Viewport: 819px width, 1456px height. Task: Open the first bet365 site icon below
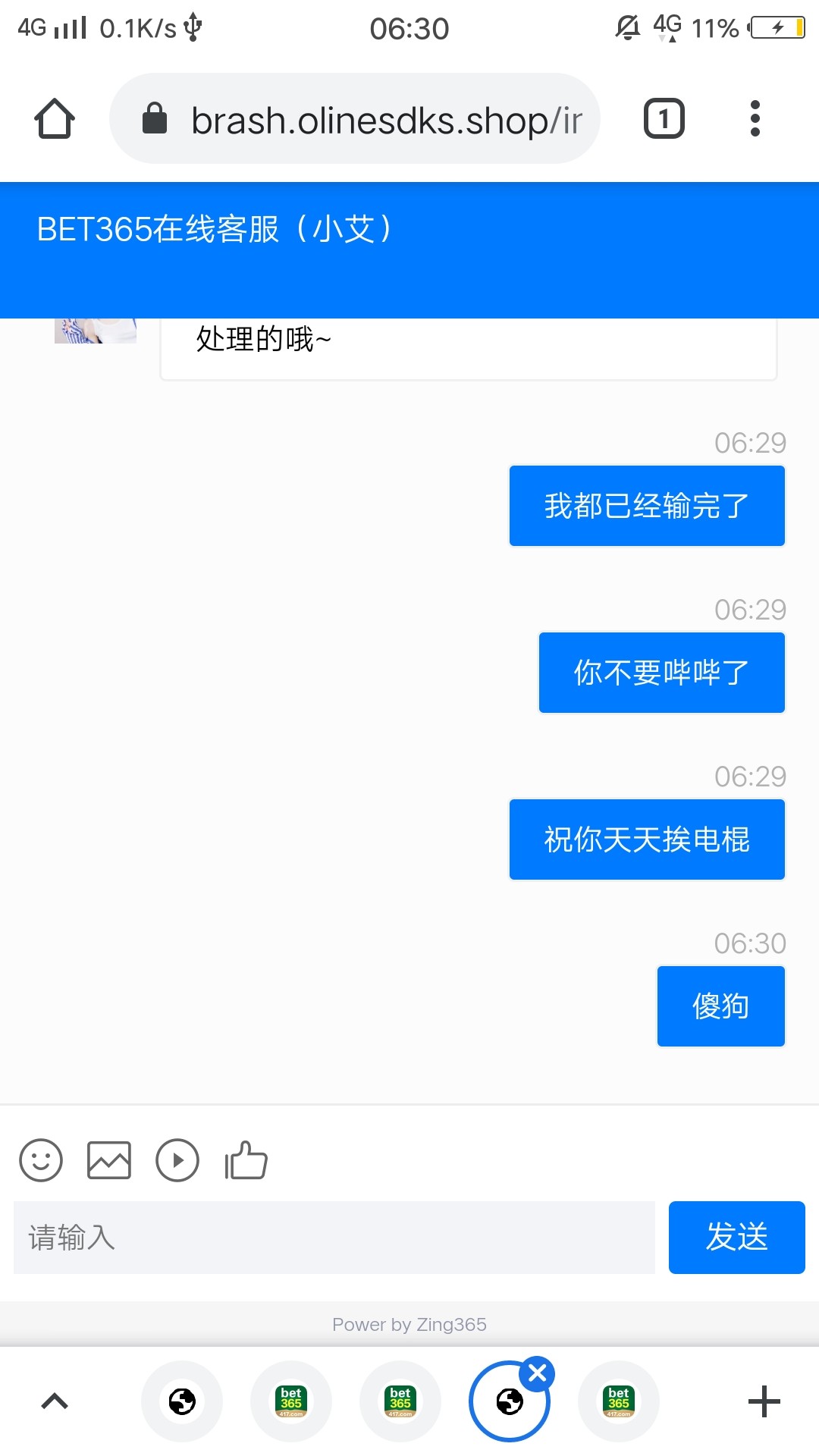point(291,1401)
